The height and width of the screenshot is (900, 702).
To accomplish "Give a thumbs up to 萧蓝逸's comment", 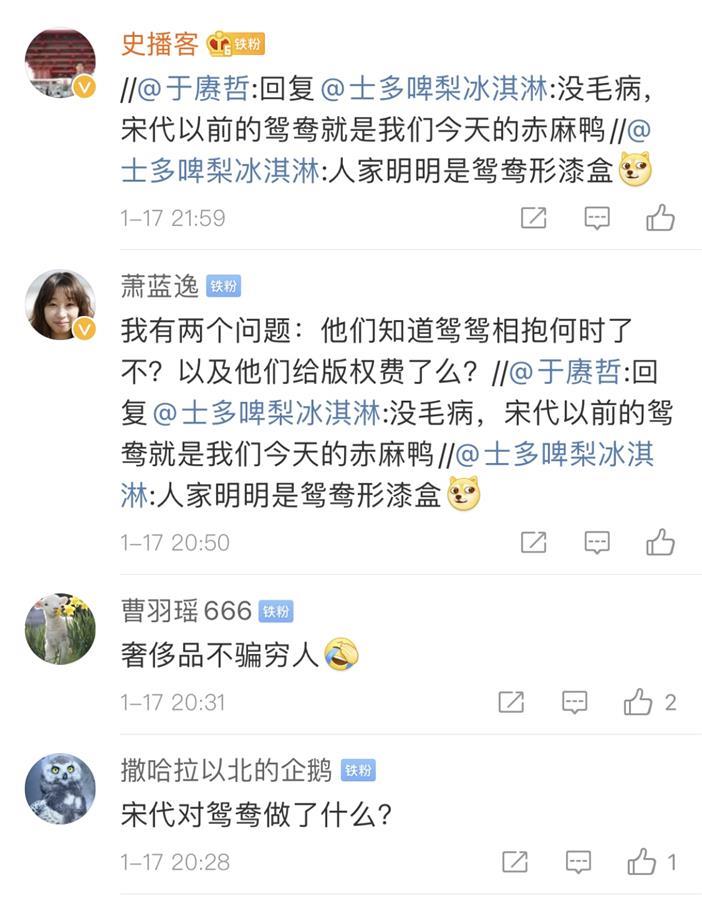I will click(660, 542).
